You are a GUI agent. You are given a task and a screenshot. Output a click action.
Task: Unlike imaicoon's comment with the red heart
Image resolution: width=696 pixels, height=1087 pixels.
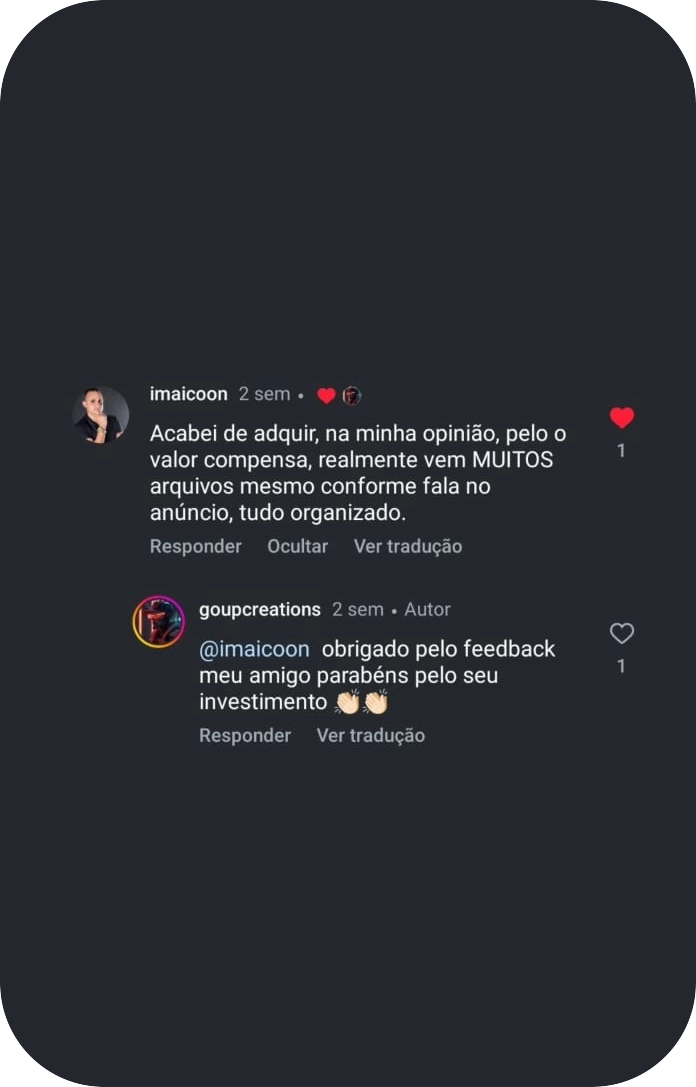[x=621, y=418]
